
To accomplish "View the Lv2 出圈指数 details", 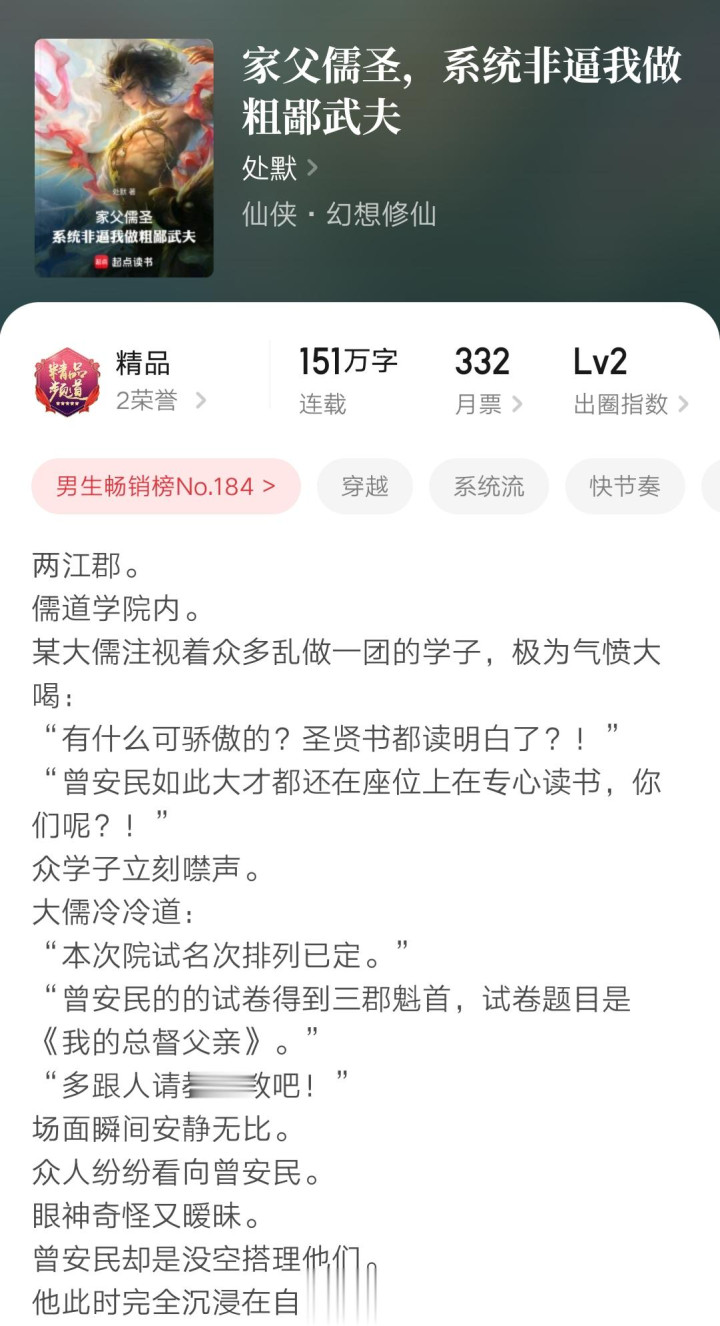I will (631, 381).
